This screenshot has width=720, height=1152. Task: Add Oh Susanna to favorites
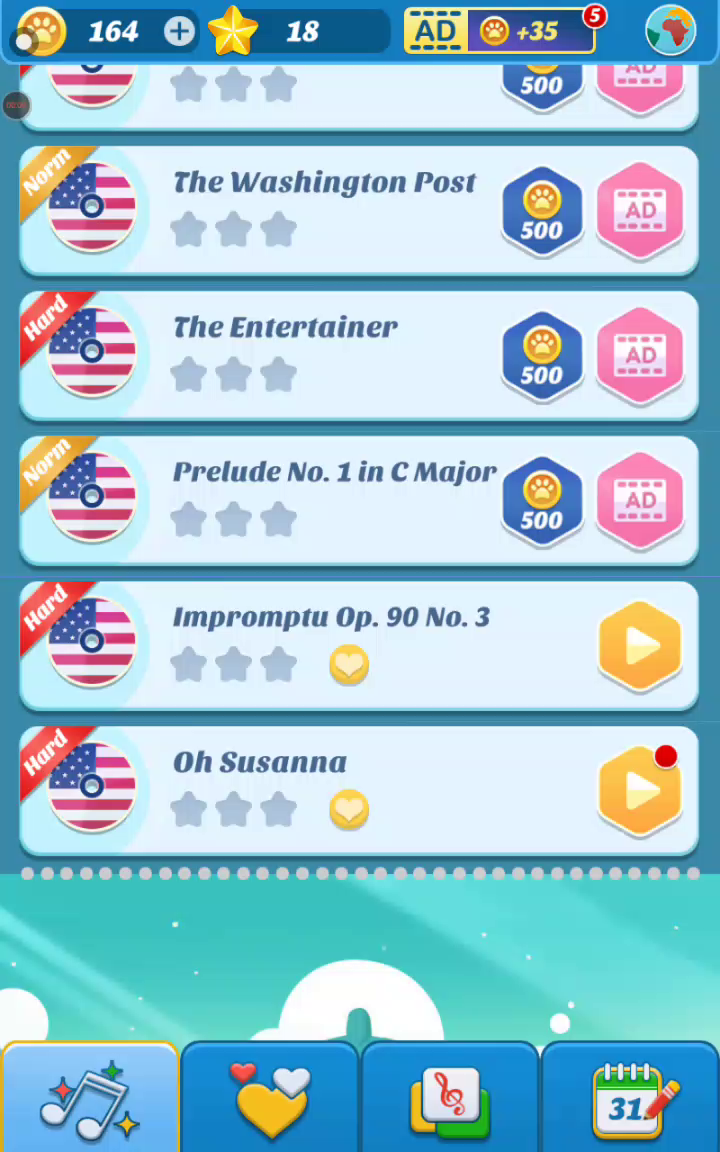pyautogui.click(x=349, y=810)
